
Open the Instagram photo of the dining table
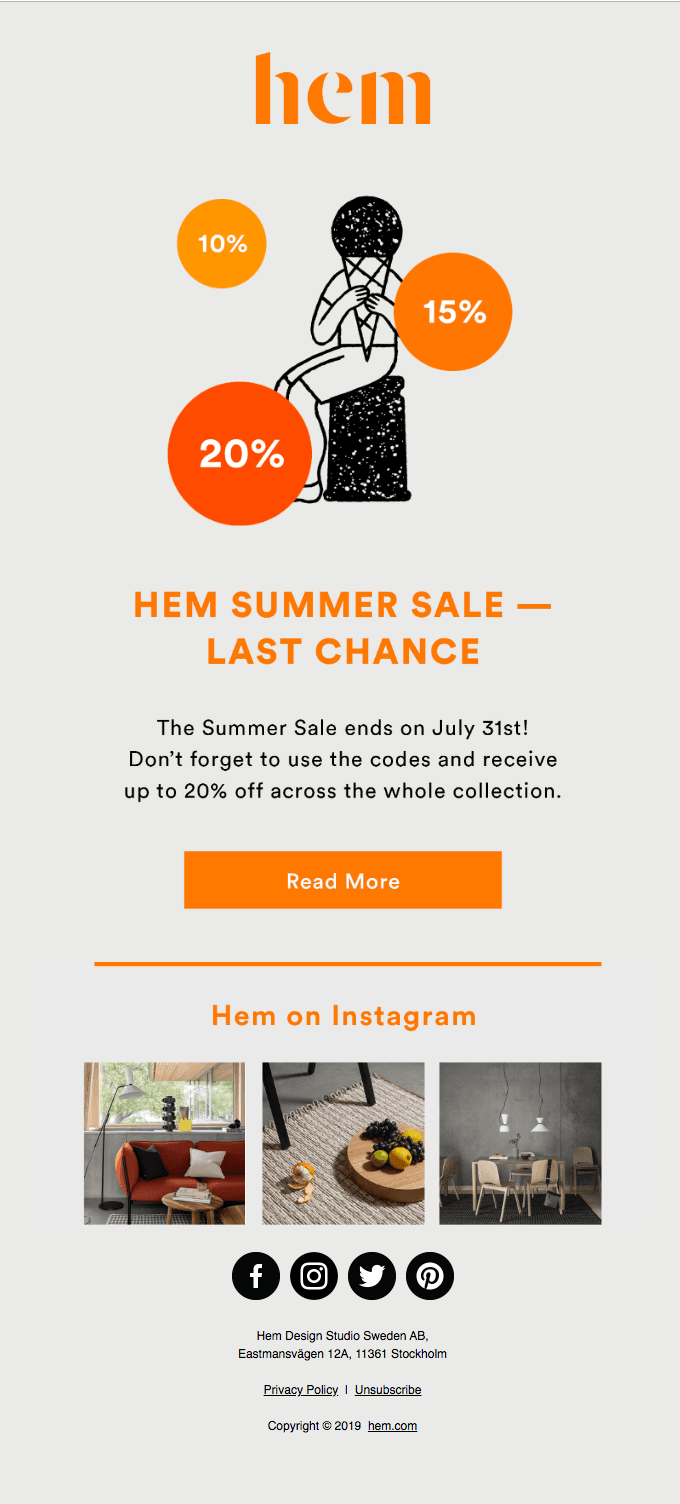point(520,1143)
